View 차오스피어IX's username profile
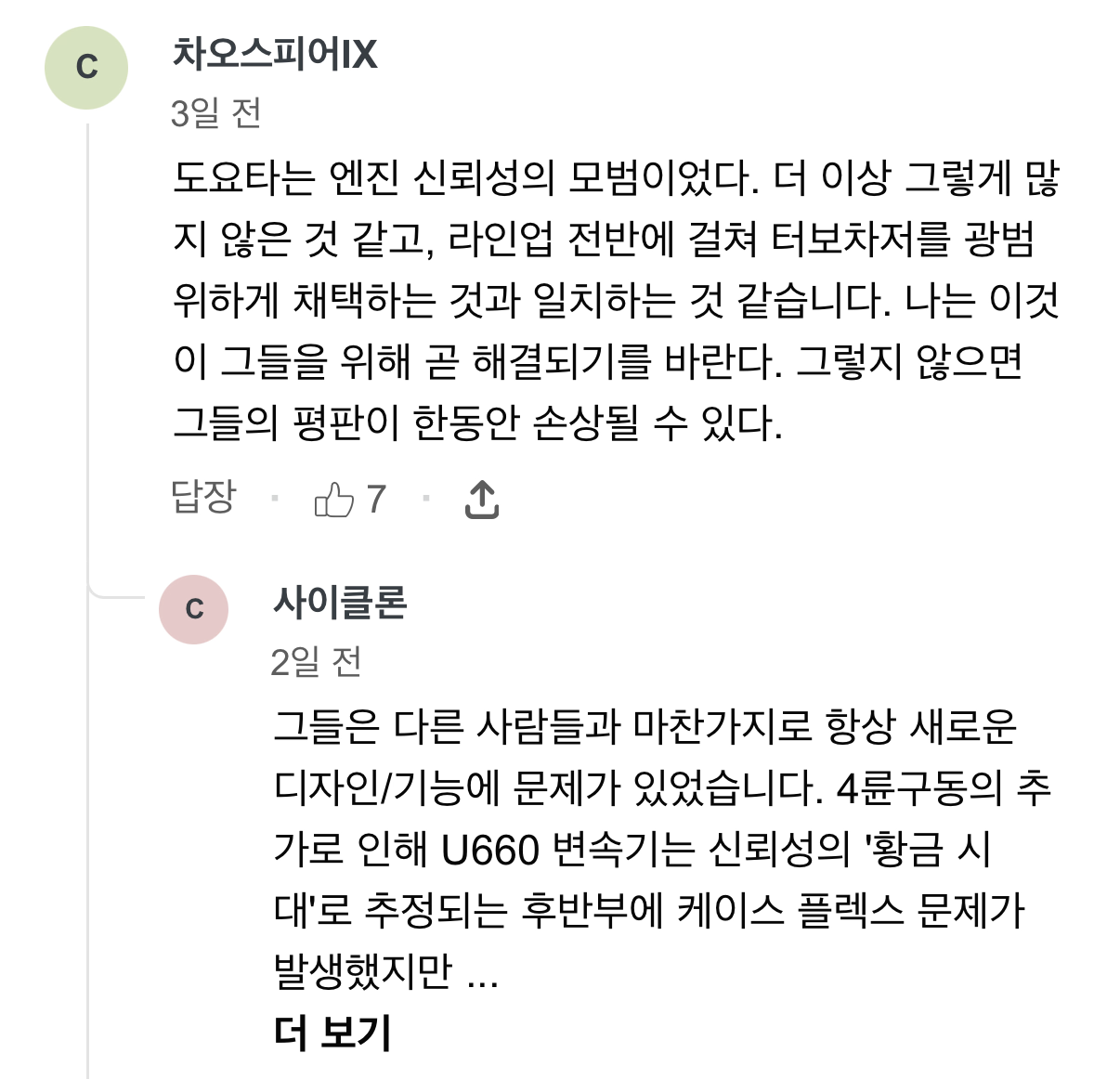1120x1079 pixels. [x=275, y=54]
